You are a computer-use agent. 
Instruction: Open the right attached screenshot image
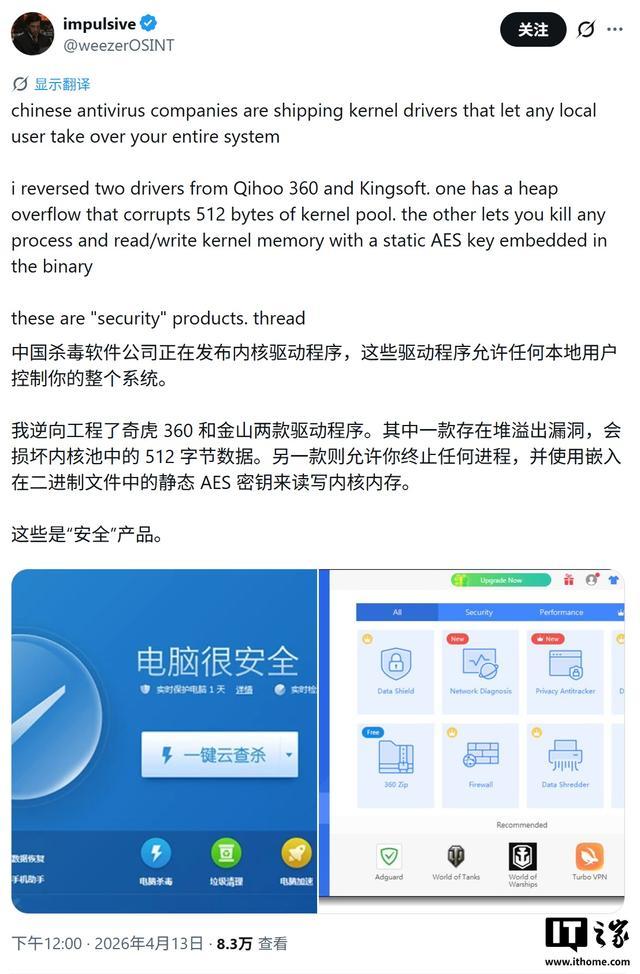(x=479, y=740)
